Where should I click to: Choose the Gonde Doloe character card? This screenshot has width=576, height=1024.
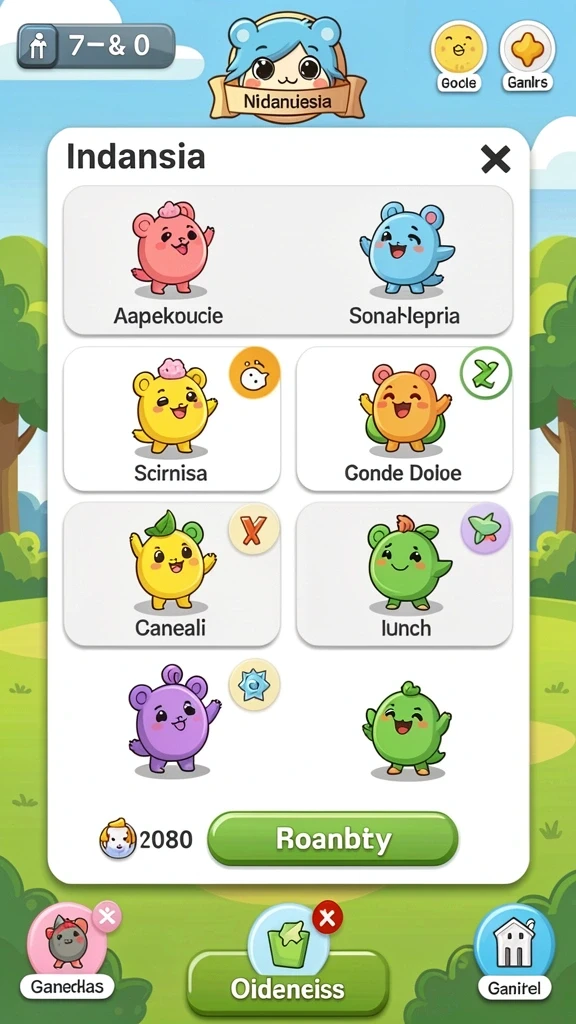(404, 419)
